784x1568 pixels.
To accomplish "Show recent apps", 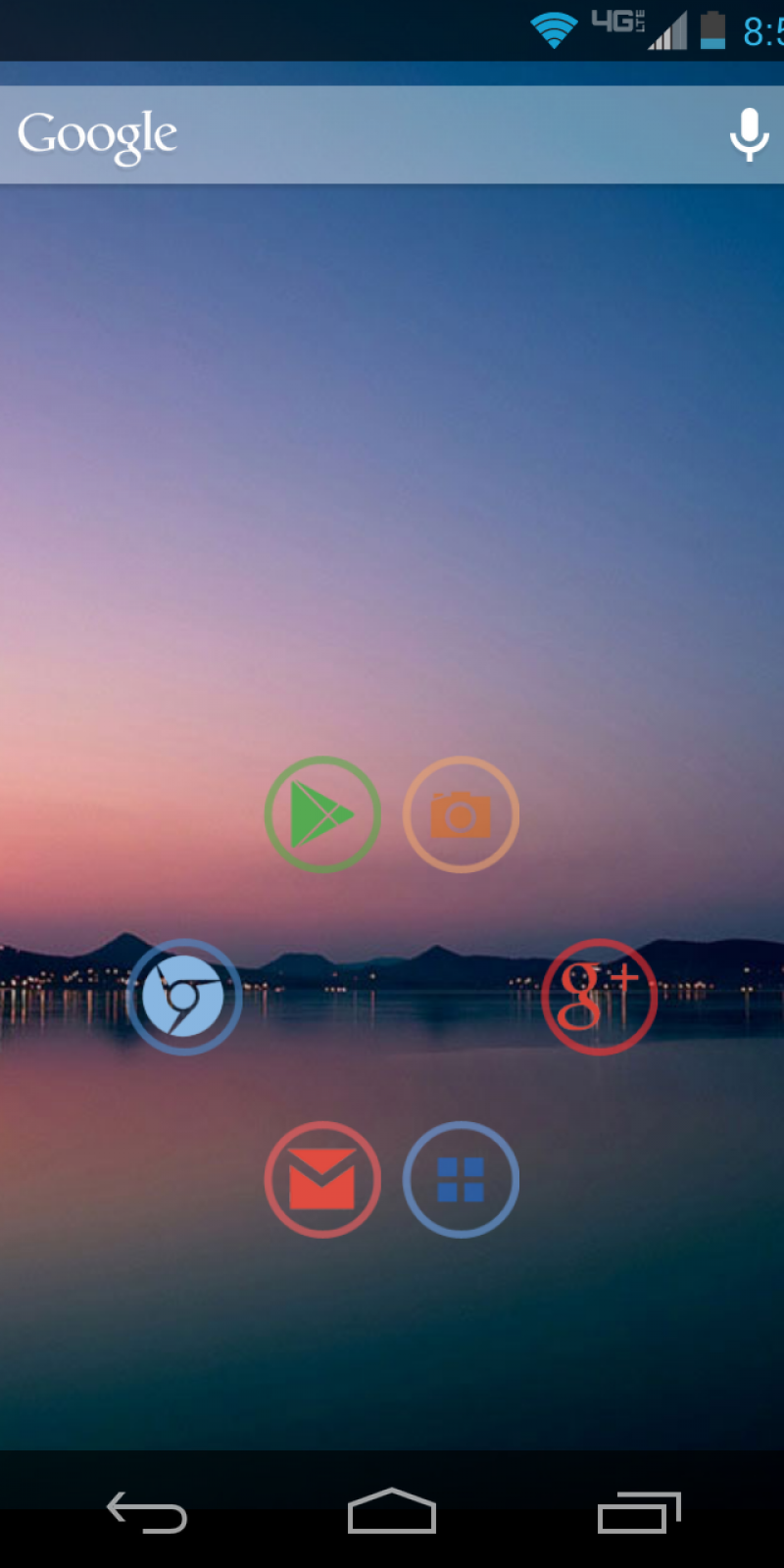I will 639,1512.
